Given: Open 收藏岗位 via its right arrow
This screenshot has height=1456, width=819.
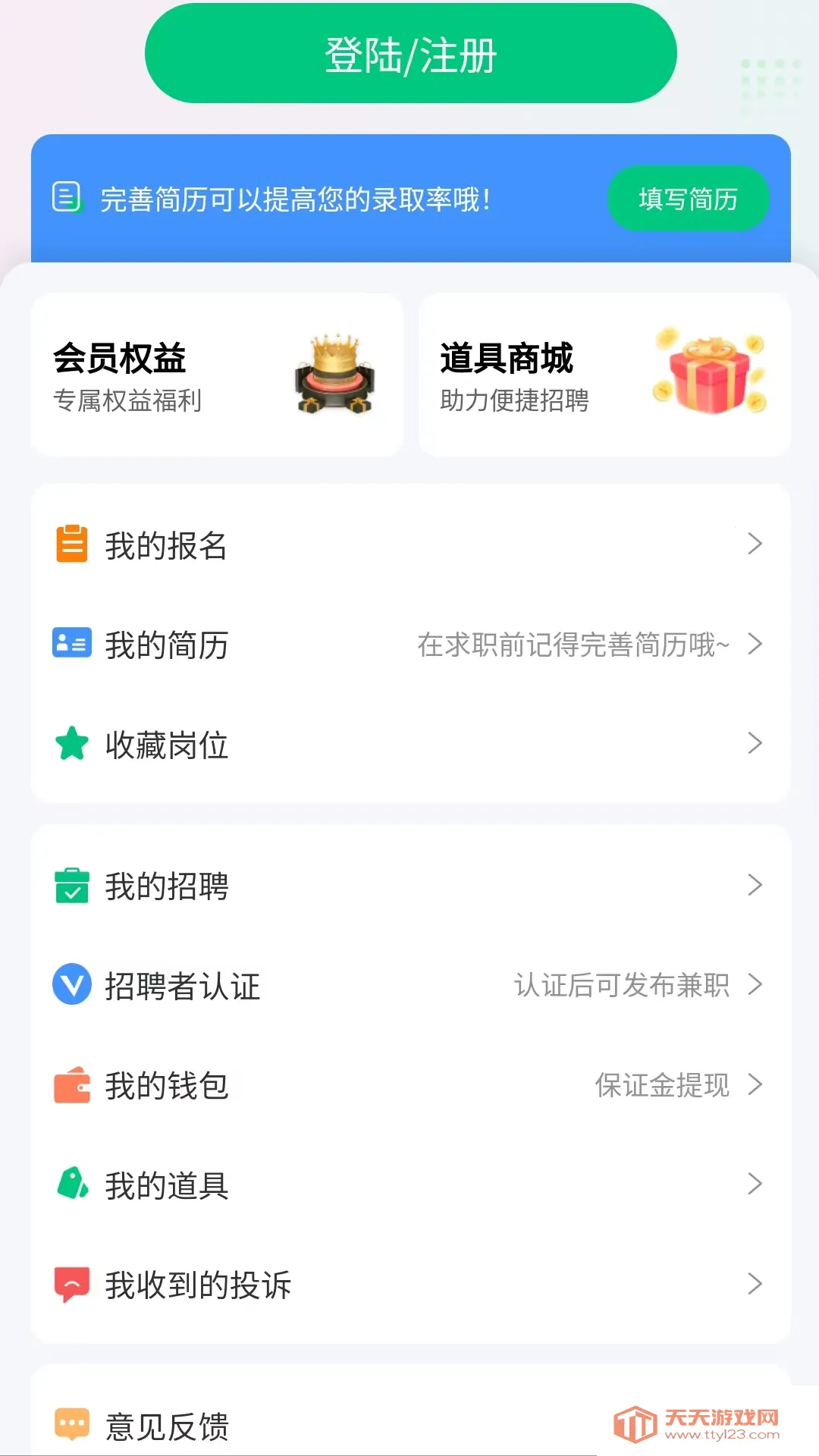Looking at the screenshot, I should (755, 744).
